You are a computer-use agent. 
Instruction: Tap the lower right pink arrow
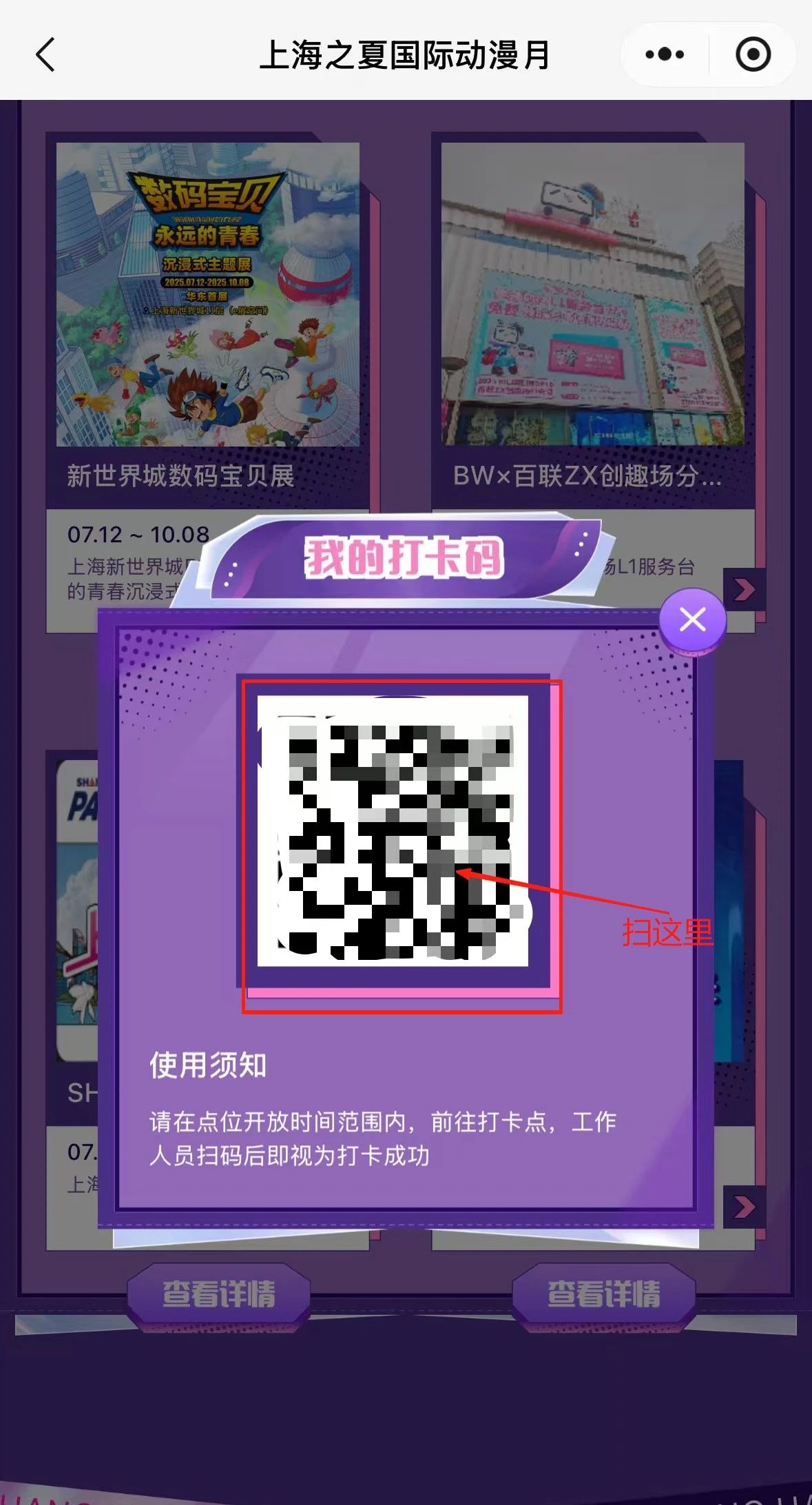pos(744,1207)
